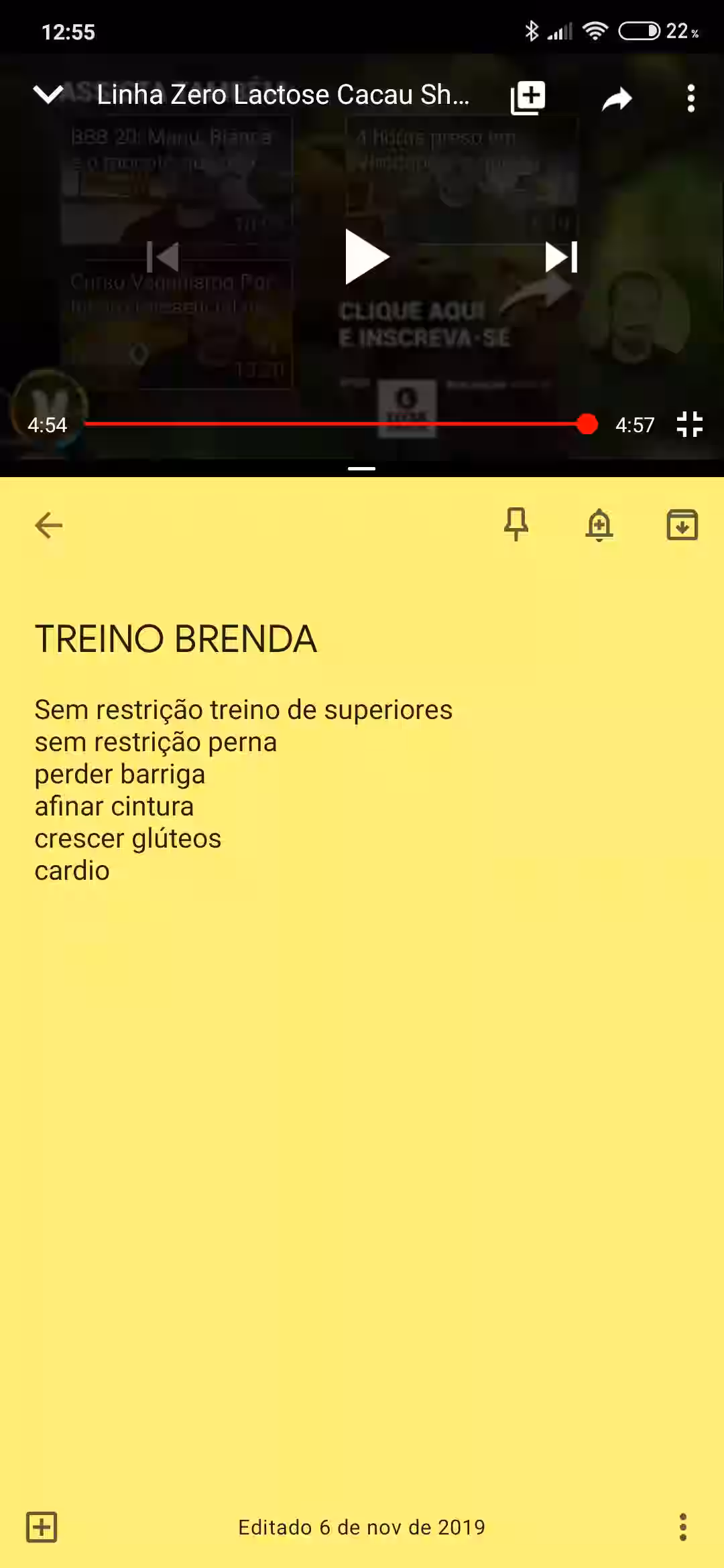
Task: Skip to the previous video
Action: point(163,257)
